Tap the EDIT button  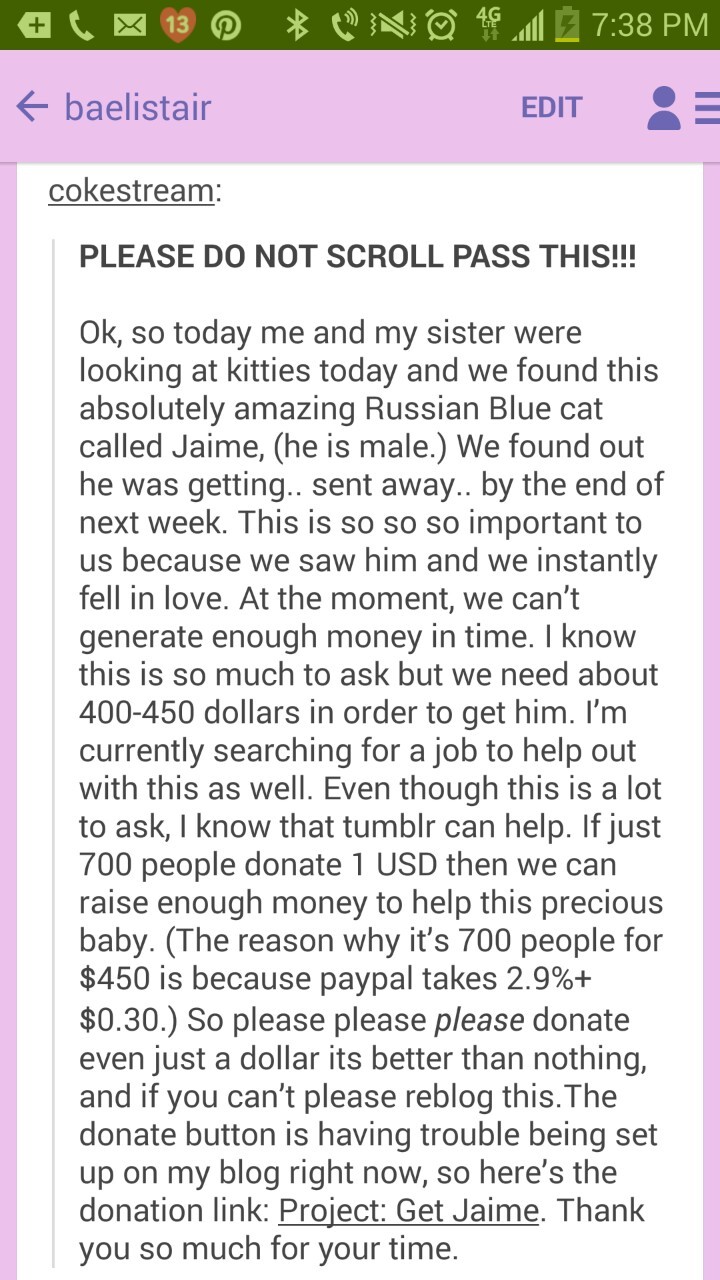551,107
